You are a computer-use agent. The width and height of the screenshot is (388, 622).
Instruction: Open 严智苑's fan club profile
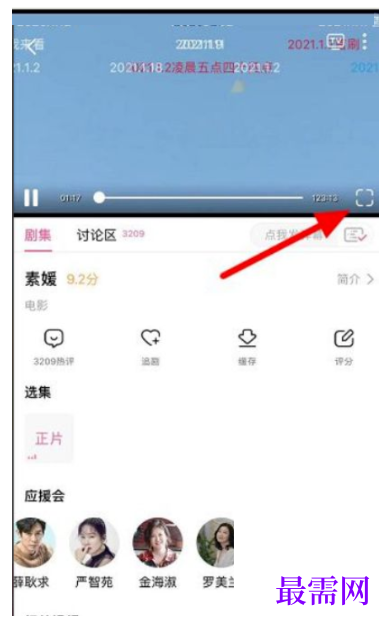click(x=94, y=553)
